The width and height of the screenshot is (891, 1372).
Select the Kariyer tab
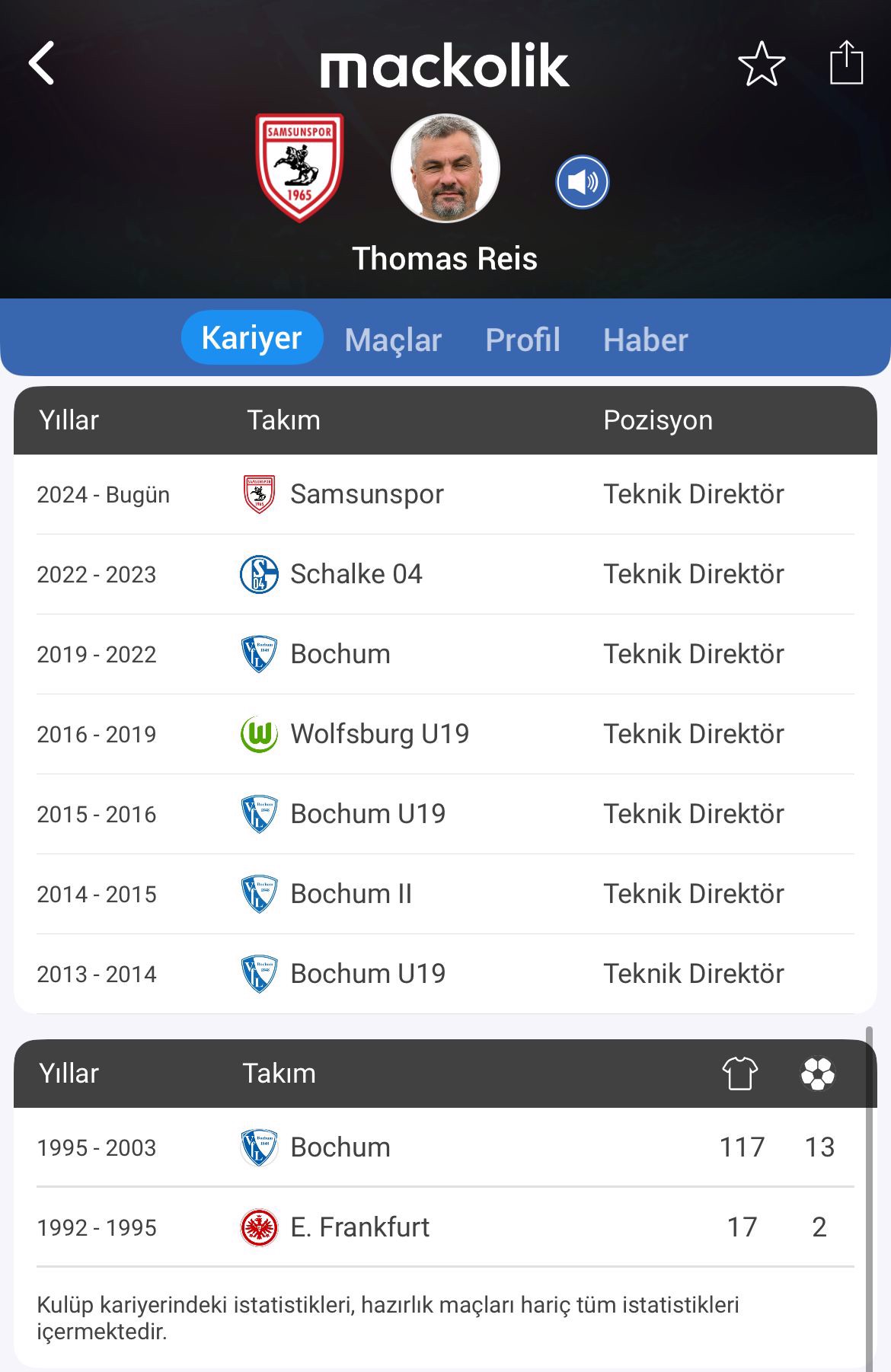pos(252,338)
